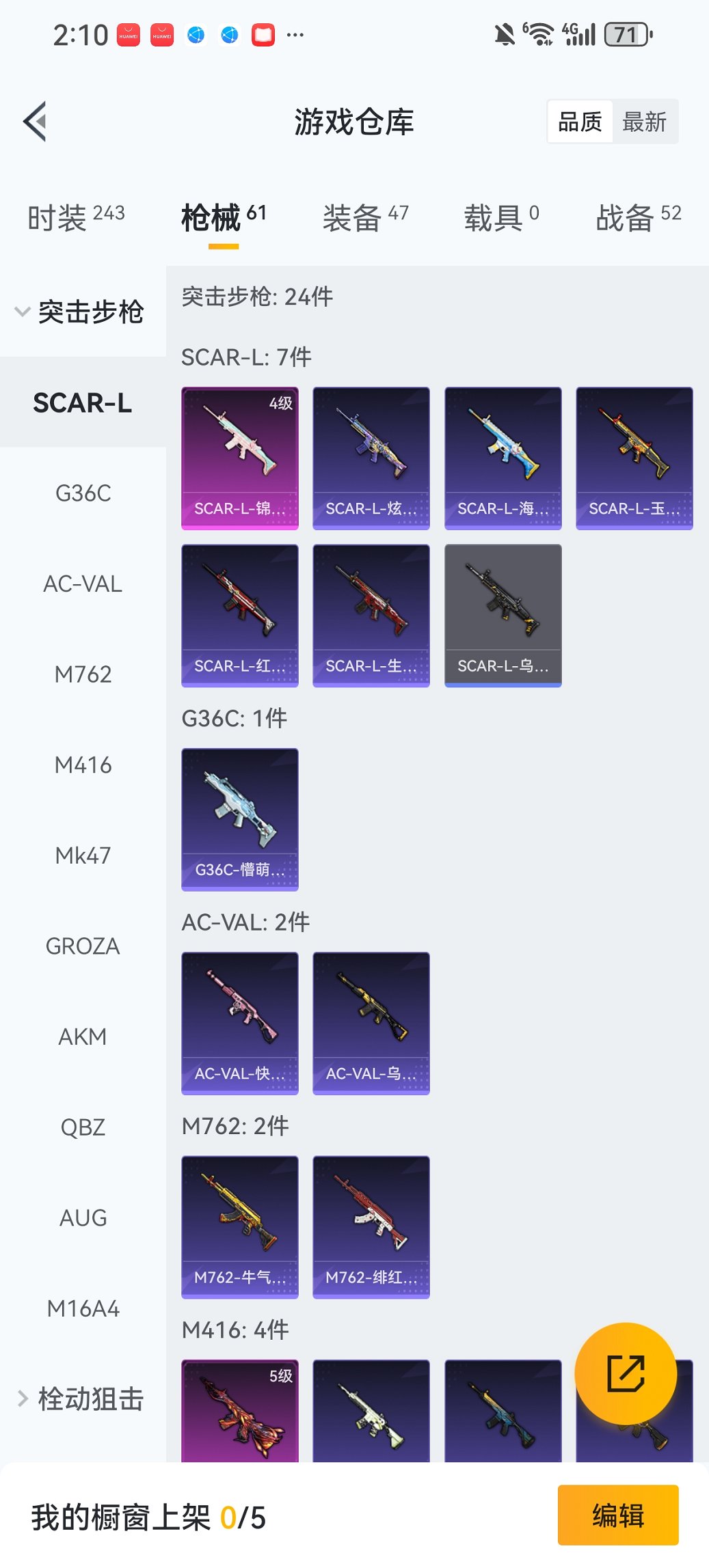Collapse the 突击步枪 category

coord(80,312)
